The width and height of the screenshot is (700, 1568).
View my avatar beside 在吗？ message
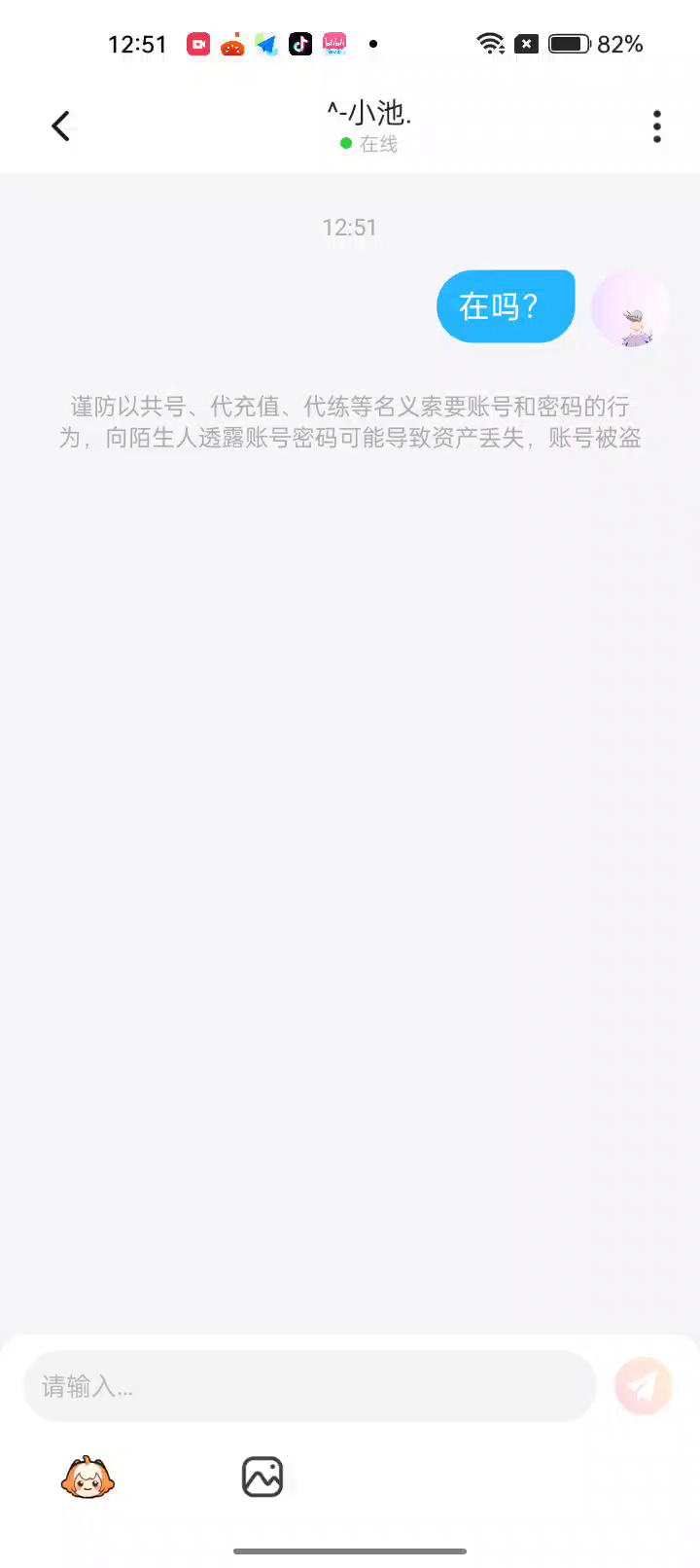[x=631, y=309]
